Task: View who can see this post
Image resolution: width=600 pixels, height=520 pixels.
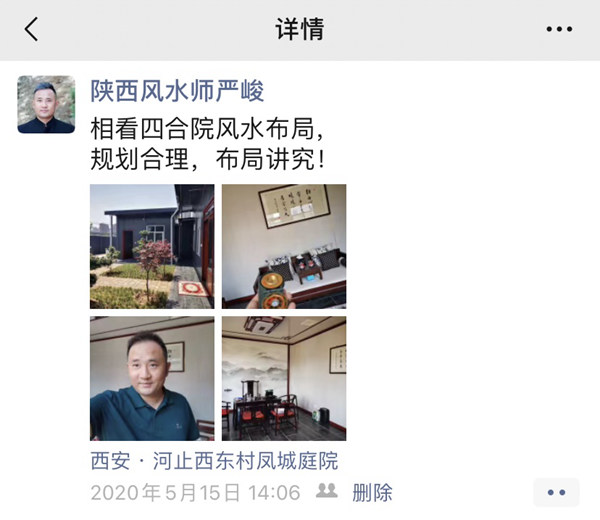Action: point(327,491)
